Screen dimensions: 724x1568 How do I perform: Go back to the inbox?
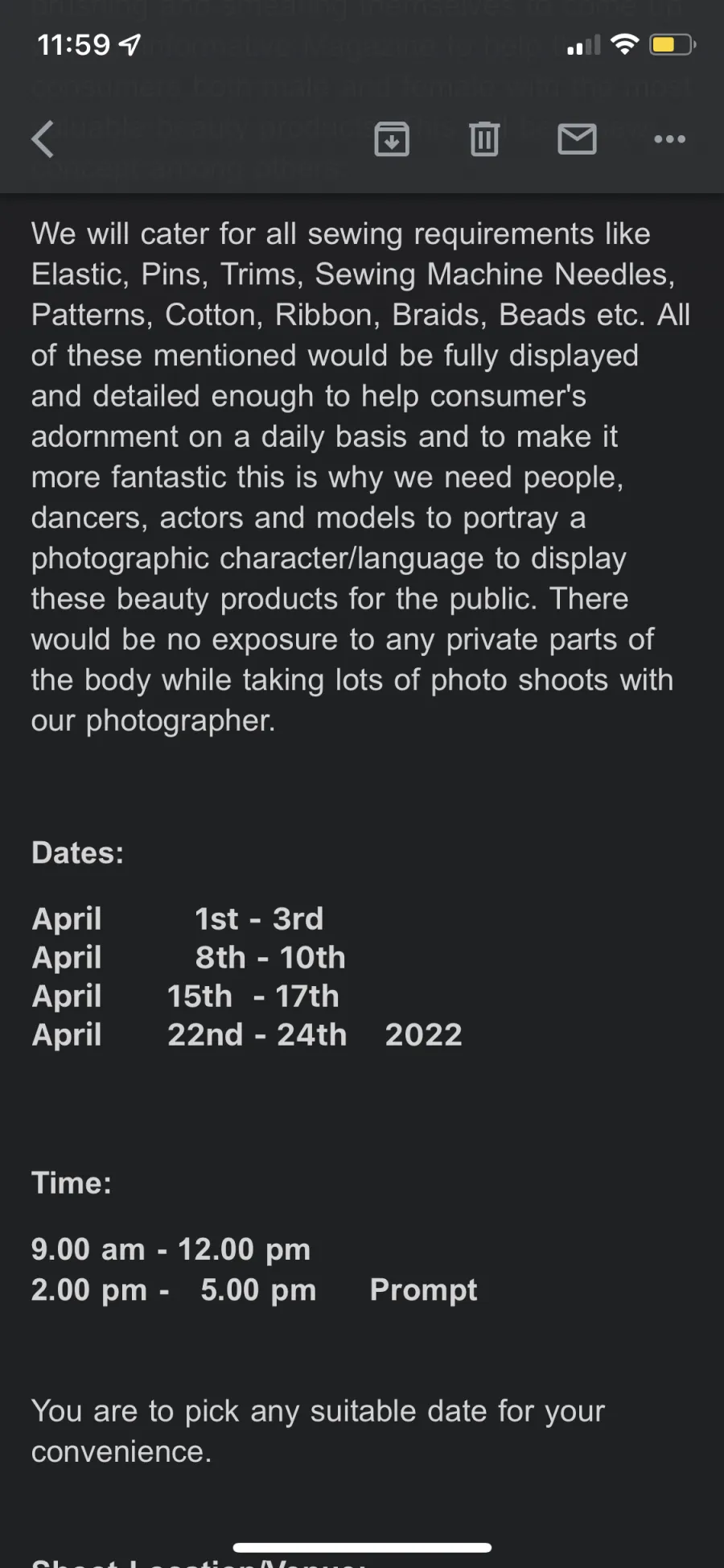click(43, 139)
